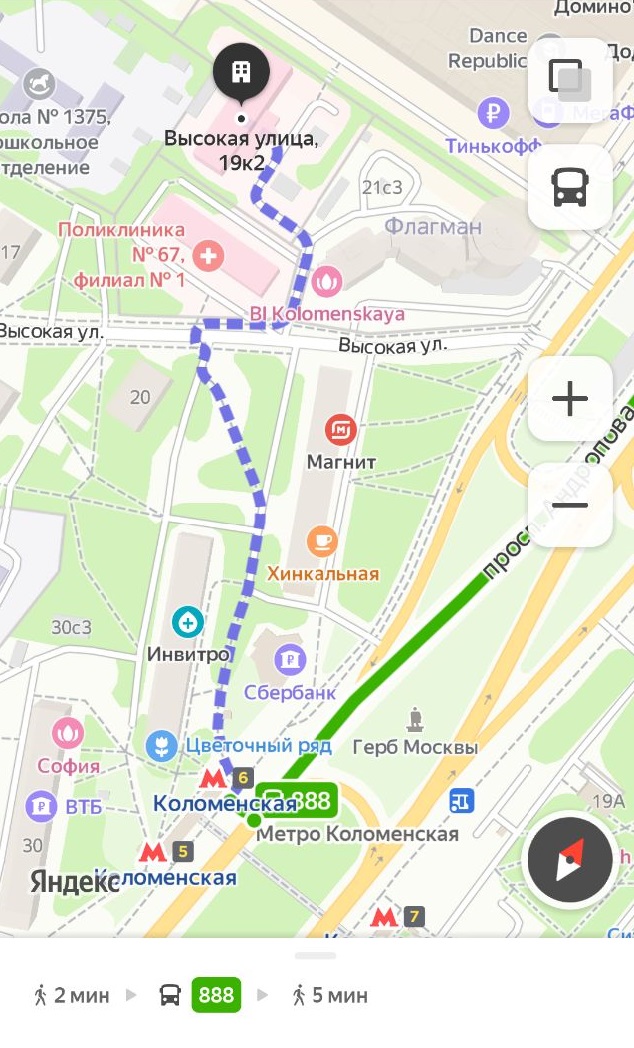This screenshot has width=634, height=1048.
Task: Select the ВТБ bank marker
Action: (41, 806)
